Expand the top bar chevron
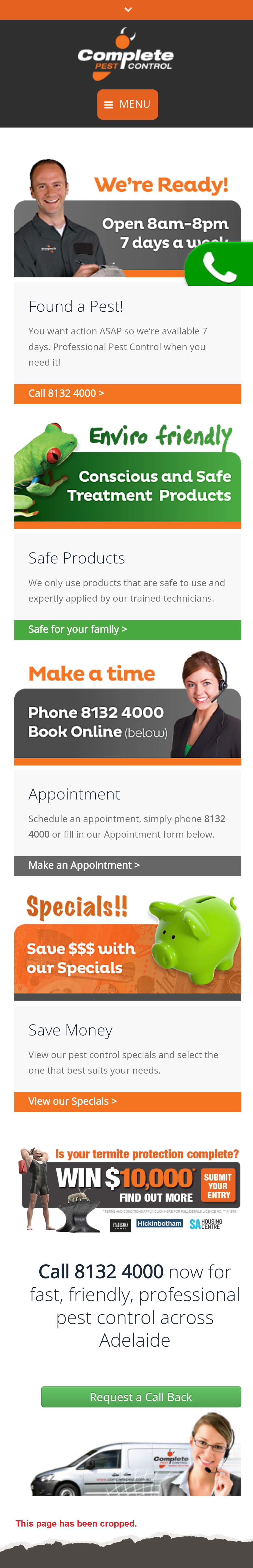253x1568 pixels. (127, 10)
